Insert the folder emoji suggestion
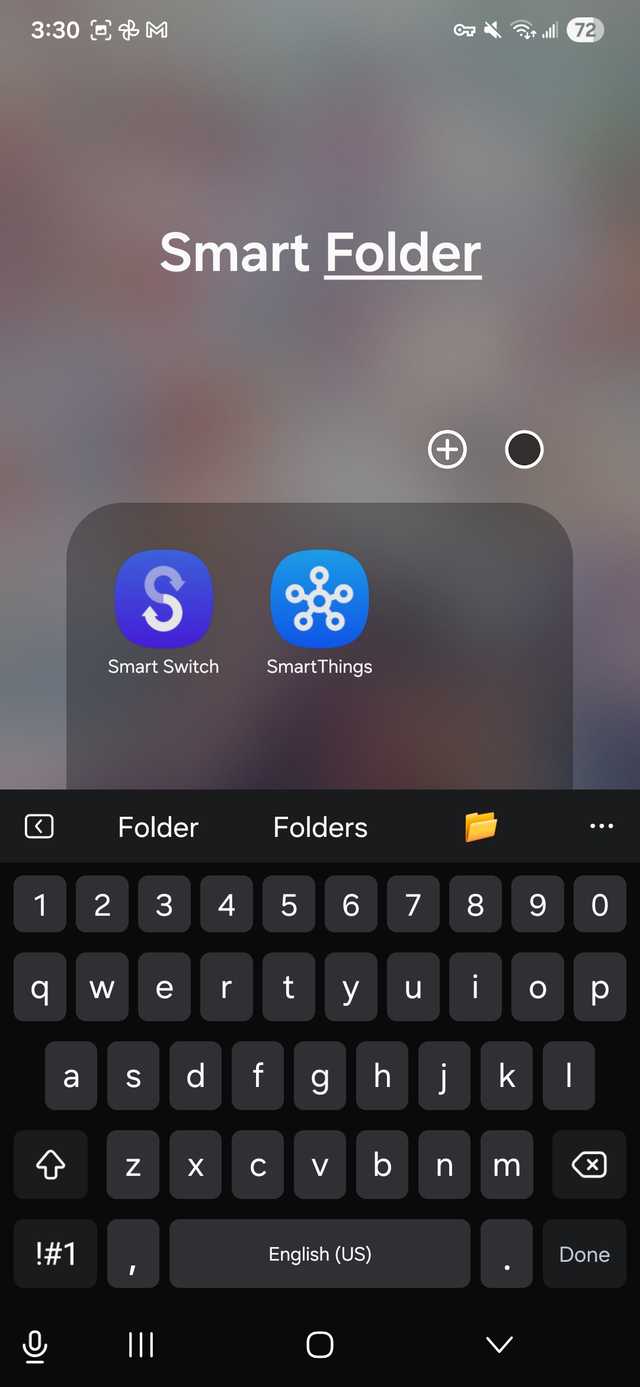 481,827
